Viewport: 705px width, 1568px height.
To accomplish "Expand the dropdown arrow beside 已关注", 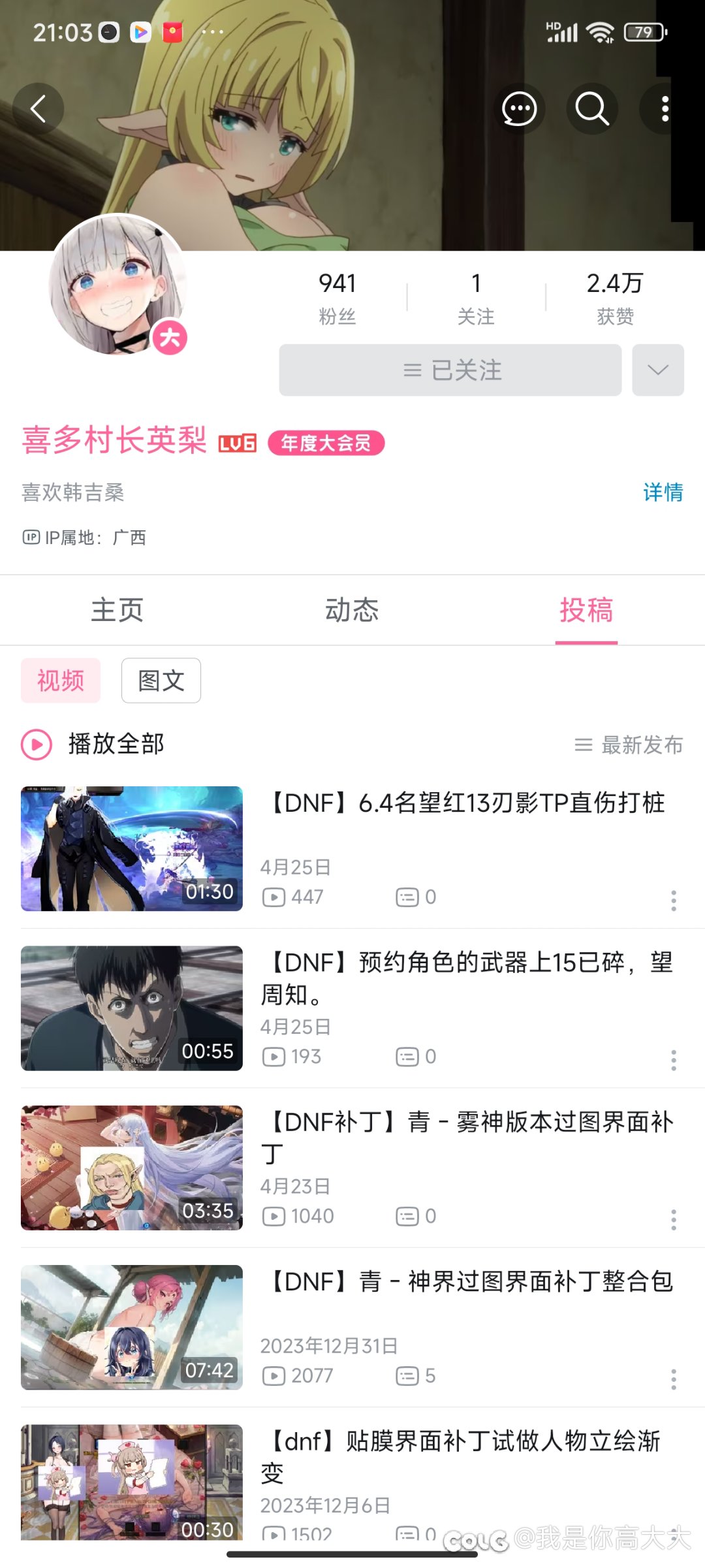I will [657, 370].
